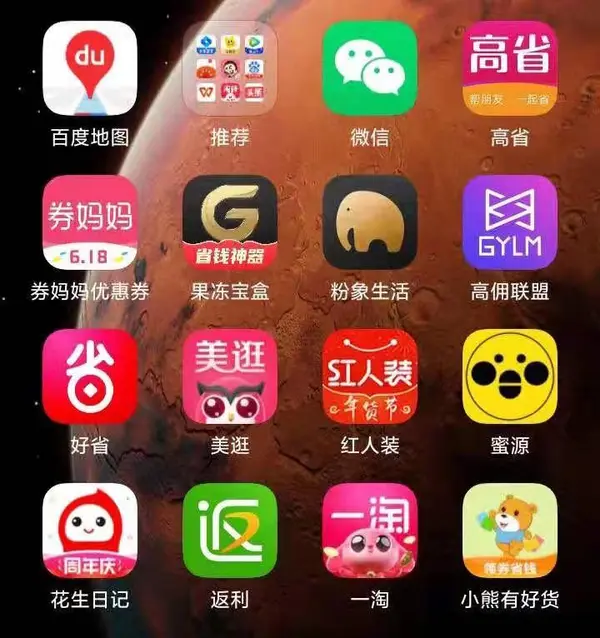Open the 返利 app
Image resolution: width=600 pixels, height=638 pixels.
pos(230,530)
